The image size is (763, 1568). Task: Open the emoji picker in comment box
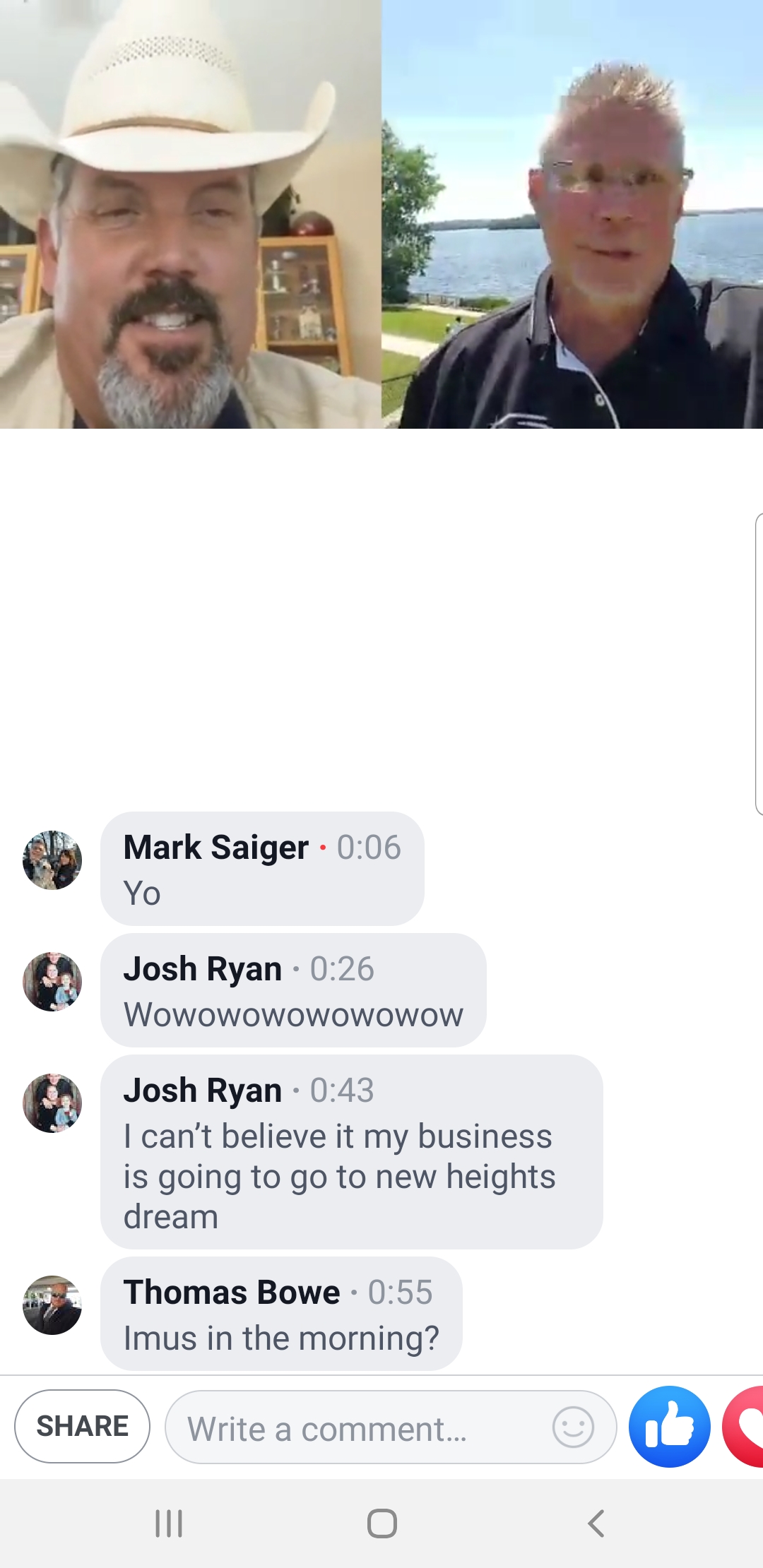click(572, 1427)
